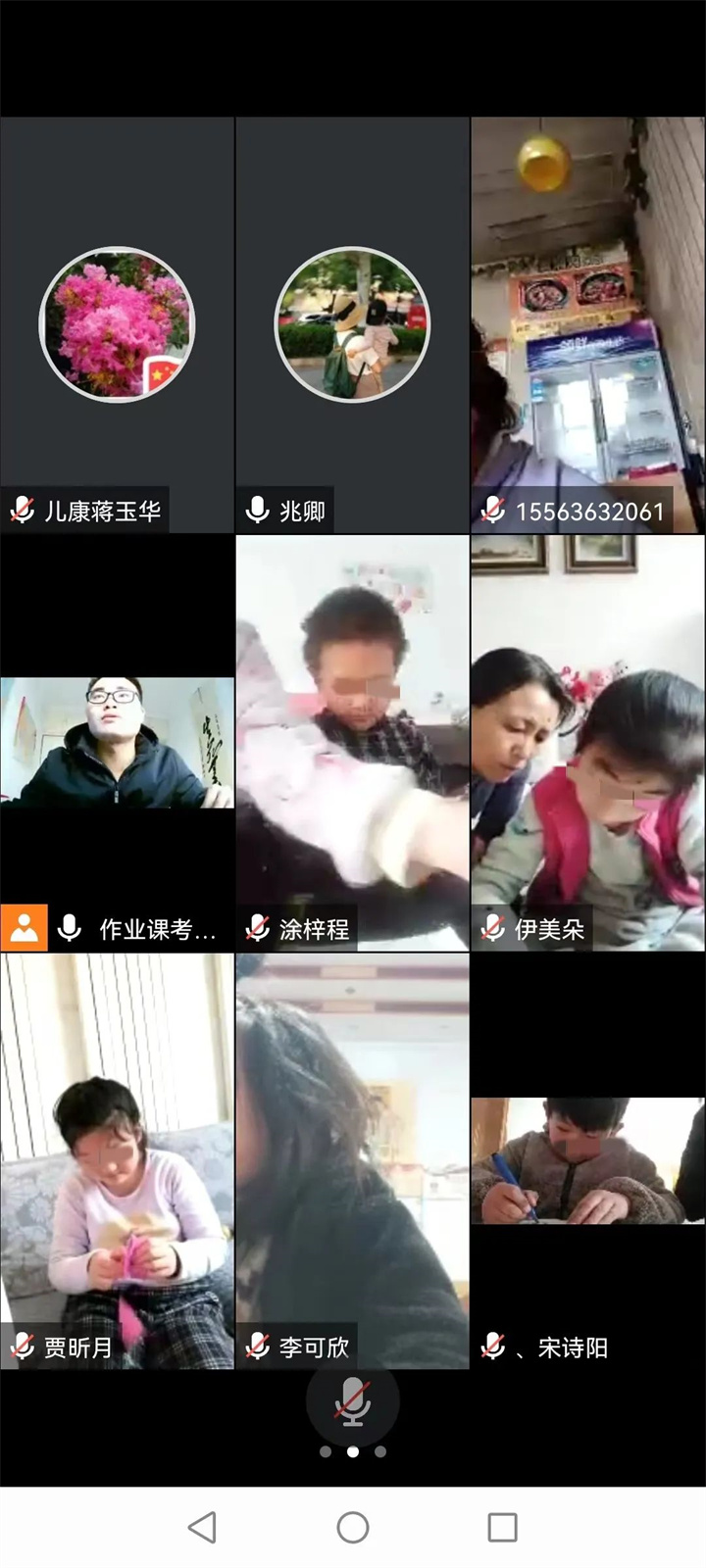The height and width of the screenshot is (1568, 706).
Task: Go to the home screen
Action: (x=353, y=1527)
